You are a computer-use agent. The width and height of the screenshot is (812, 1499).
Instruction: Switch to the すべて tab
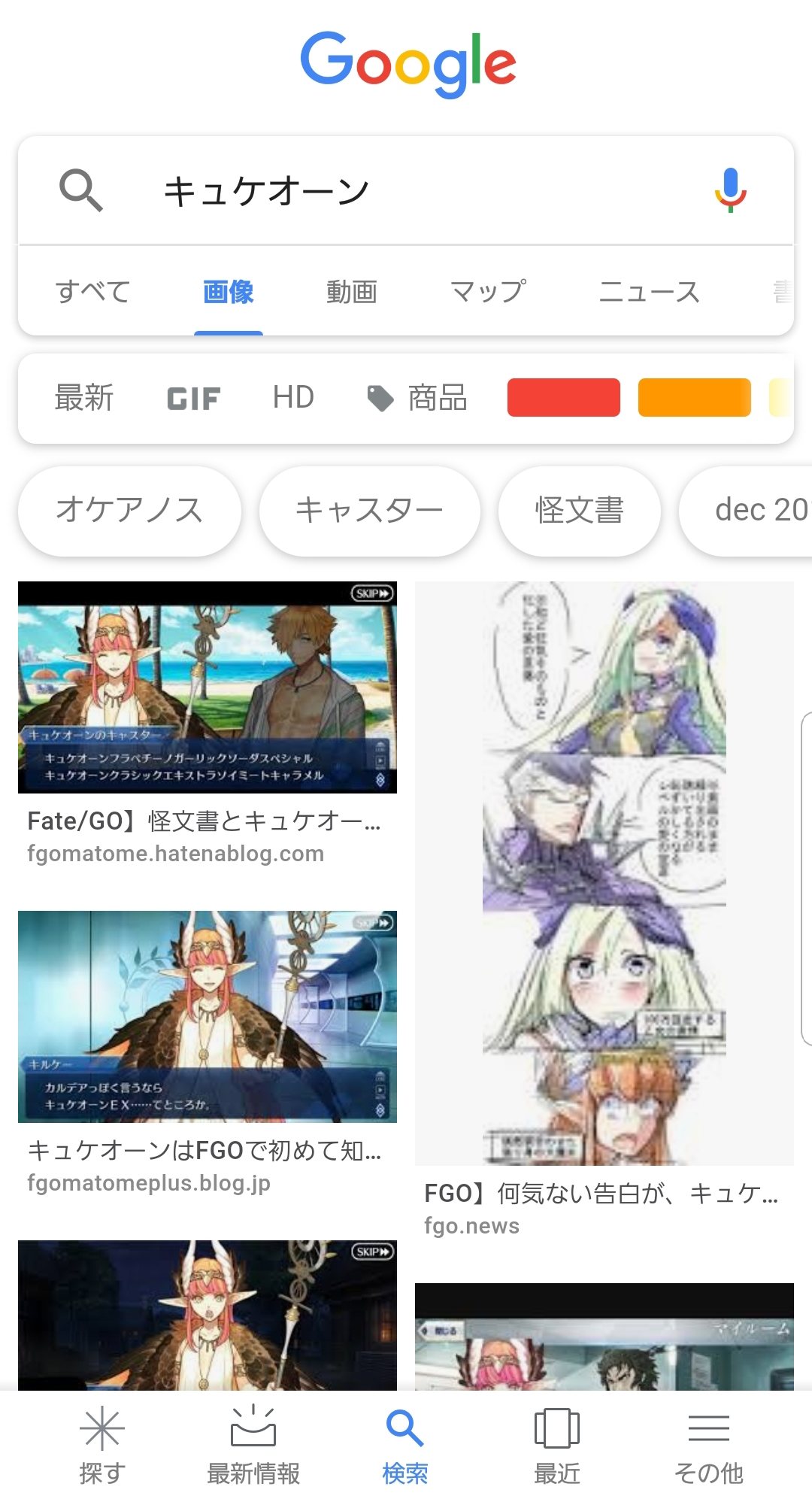point(93,291)
